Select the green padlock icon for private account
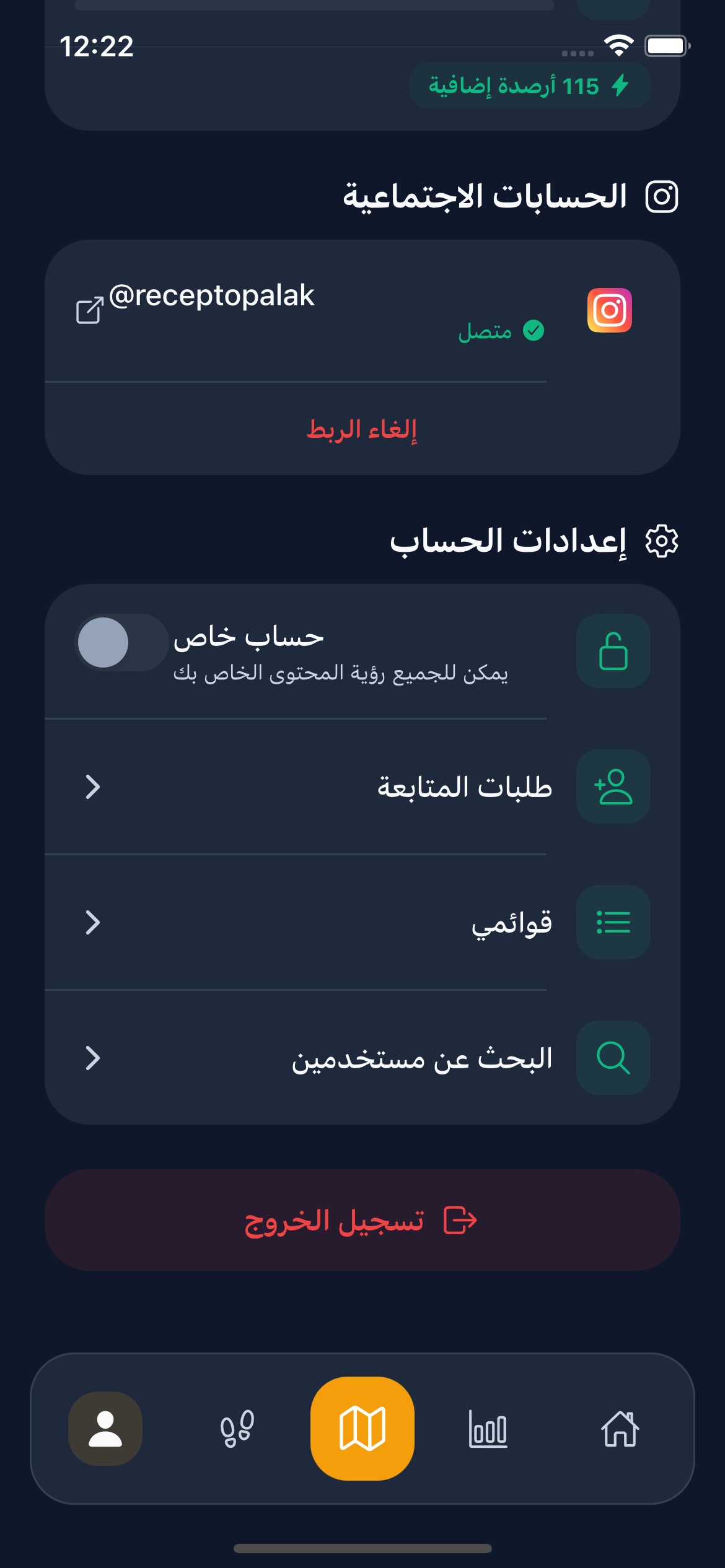 pyautogui.click(x=612, y=650)
